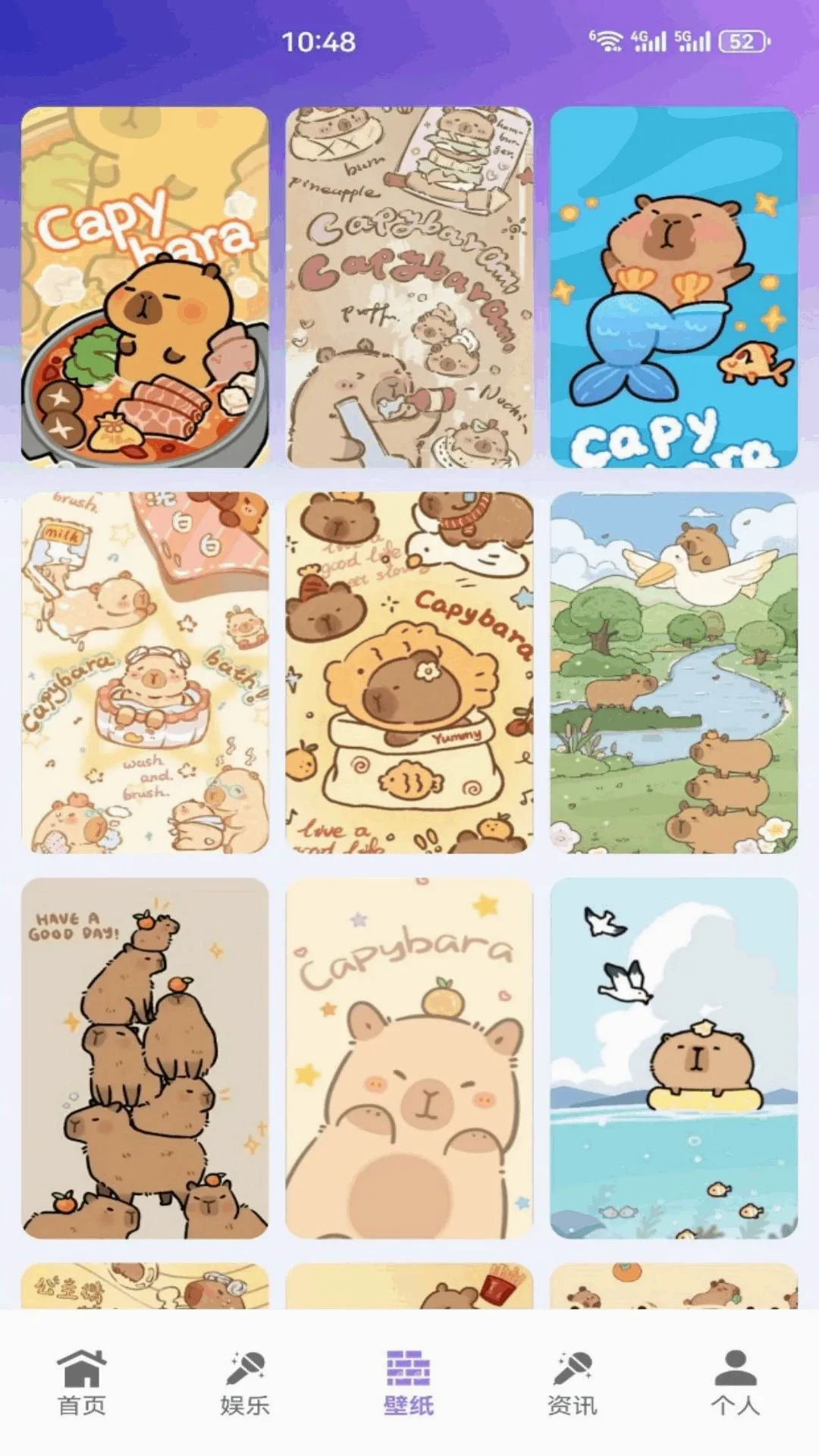Select the 壁纸 tab
Viewport: 819px width, 1456px height.
click(409, 1382)
